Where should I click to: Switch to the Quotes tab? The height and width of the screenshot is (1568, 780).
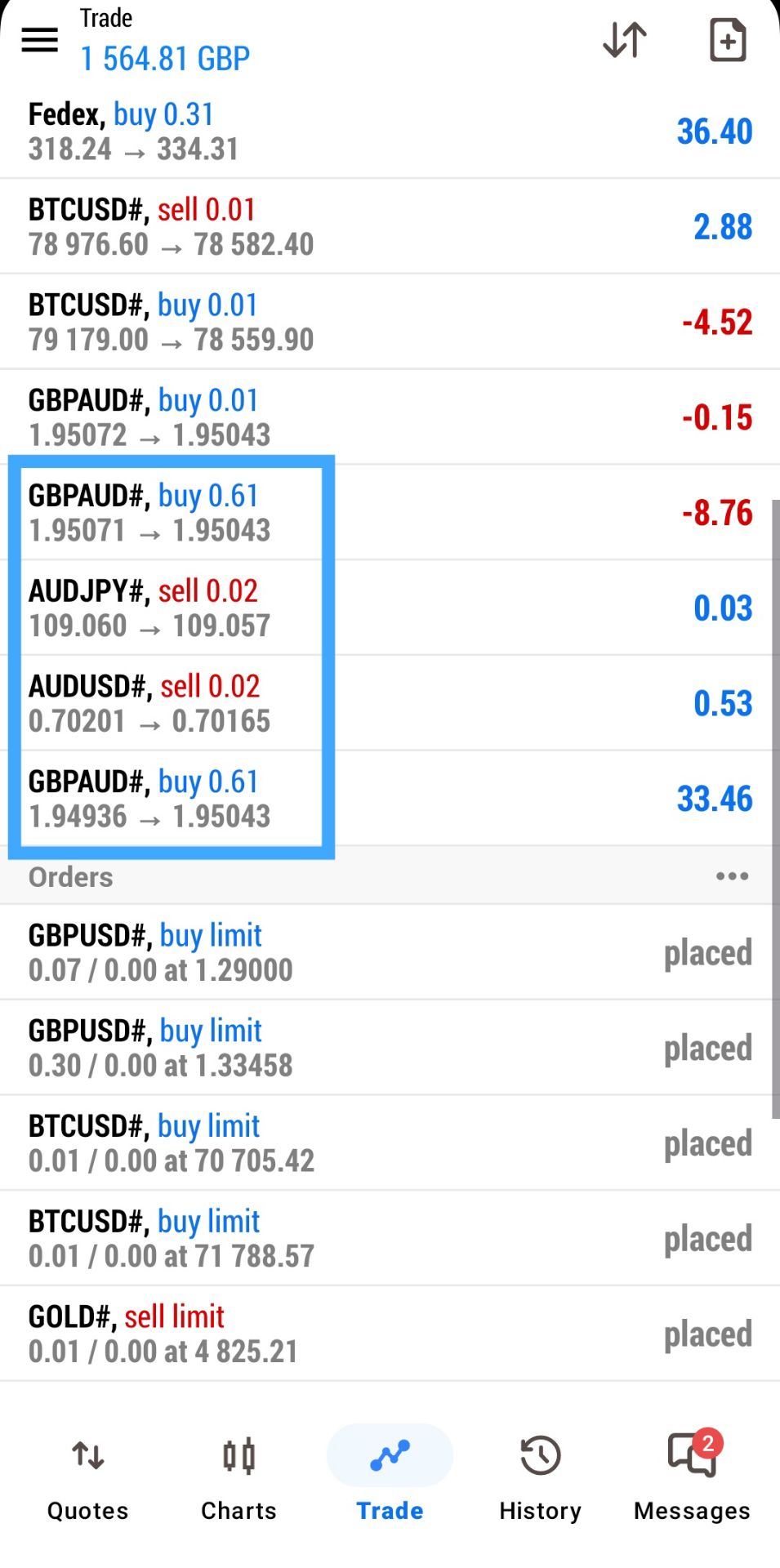(x=88, y=1477)
